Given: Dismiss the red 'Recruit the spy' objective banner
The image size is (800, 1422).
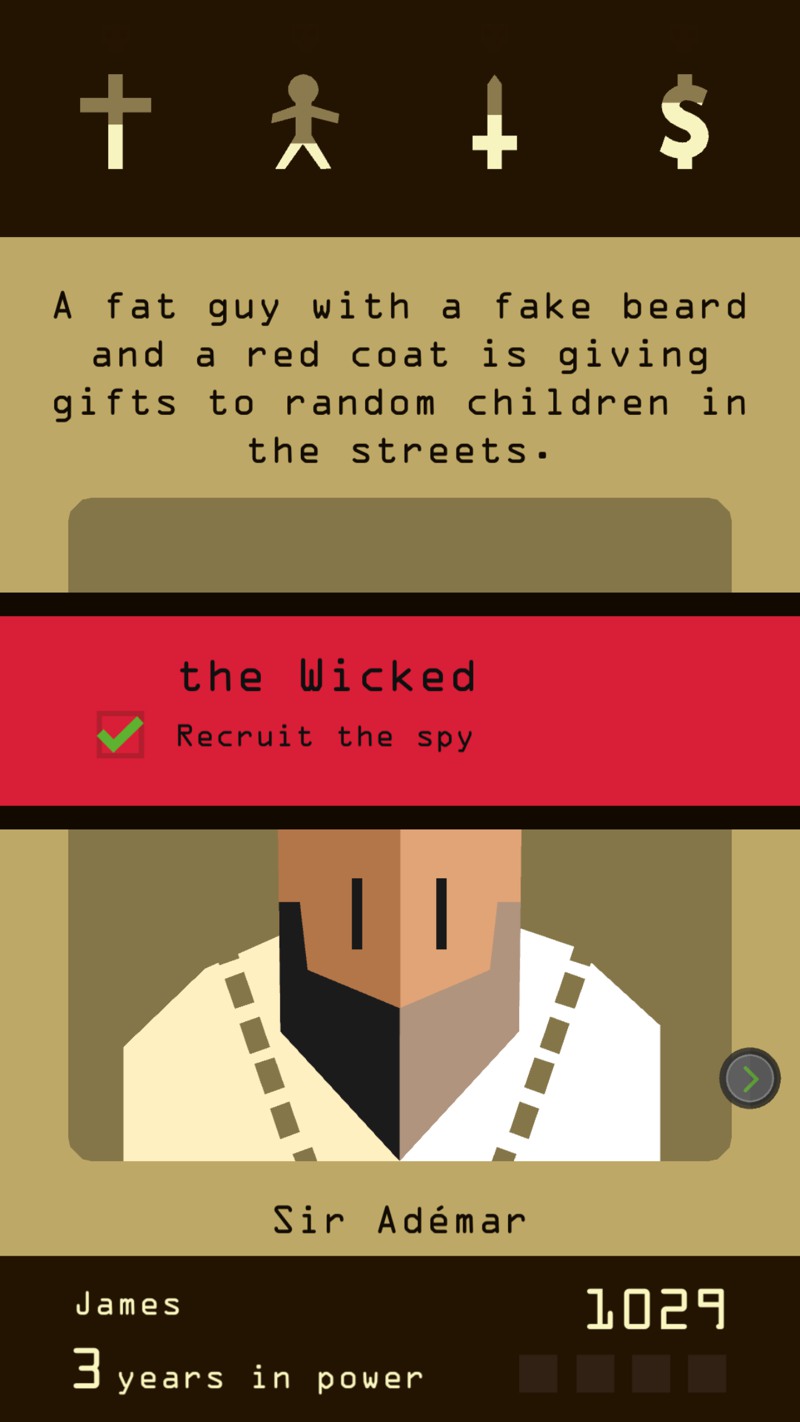Looking at the screenshot, I should 400,710.
